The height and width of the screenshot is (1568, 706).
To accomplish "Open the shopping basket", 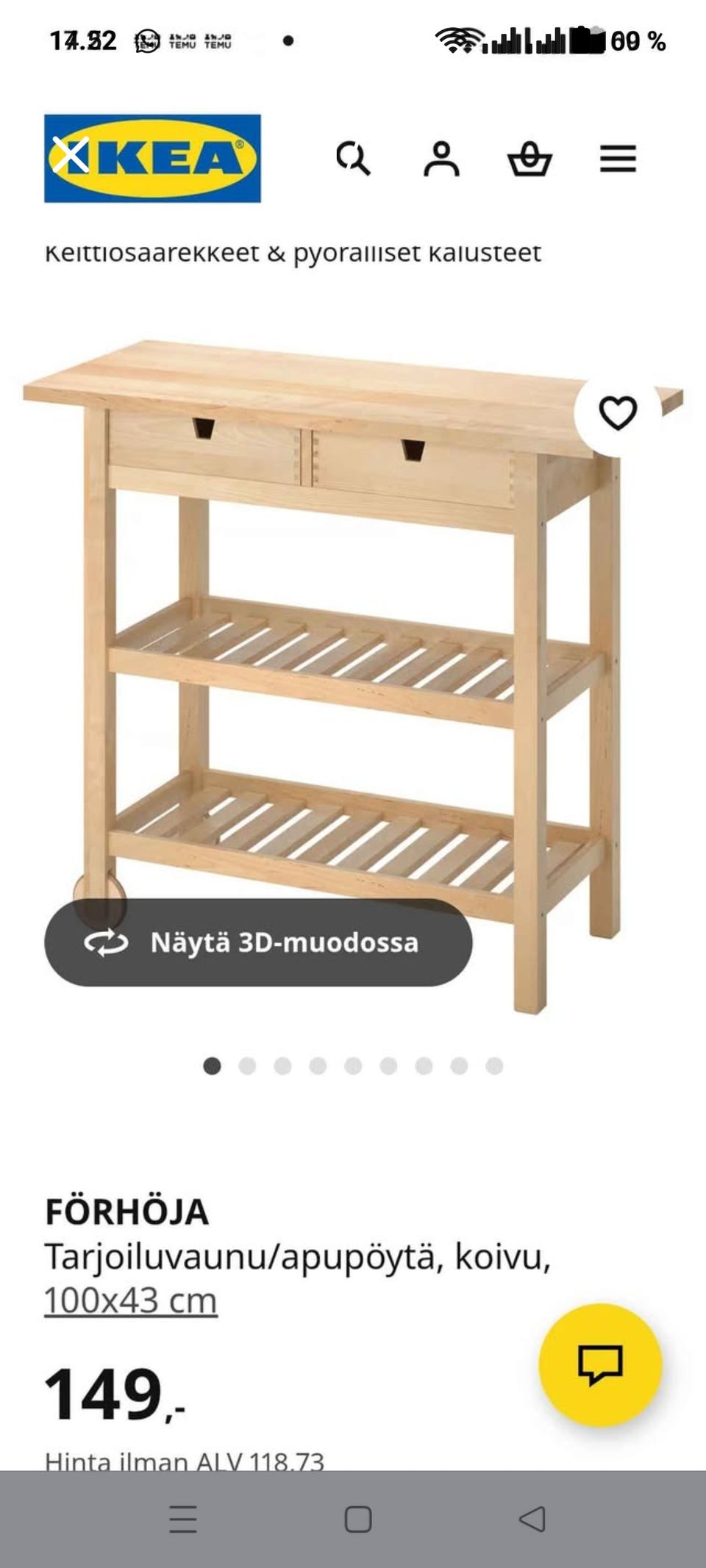I will [529, 159].
